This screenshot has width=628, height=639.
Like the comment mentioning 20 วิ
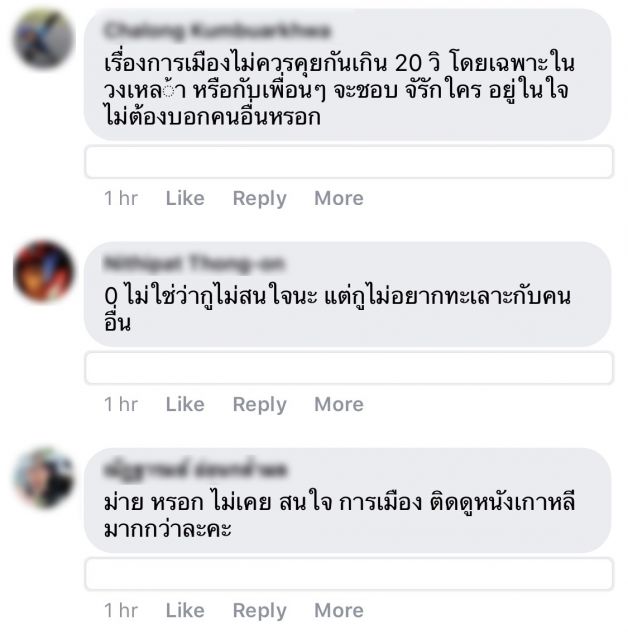pos(185,198)
